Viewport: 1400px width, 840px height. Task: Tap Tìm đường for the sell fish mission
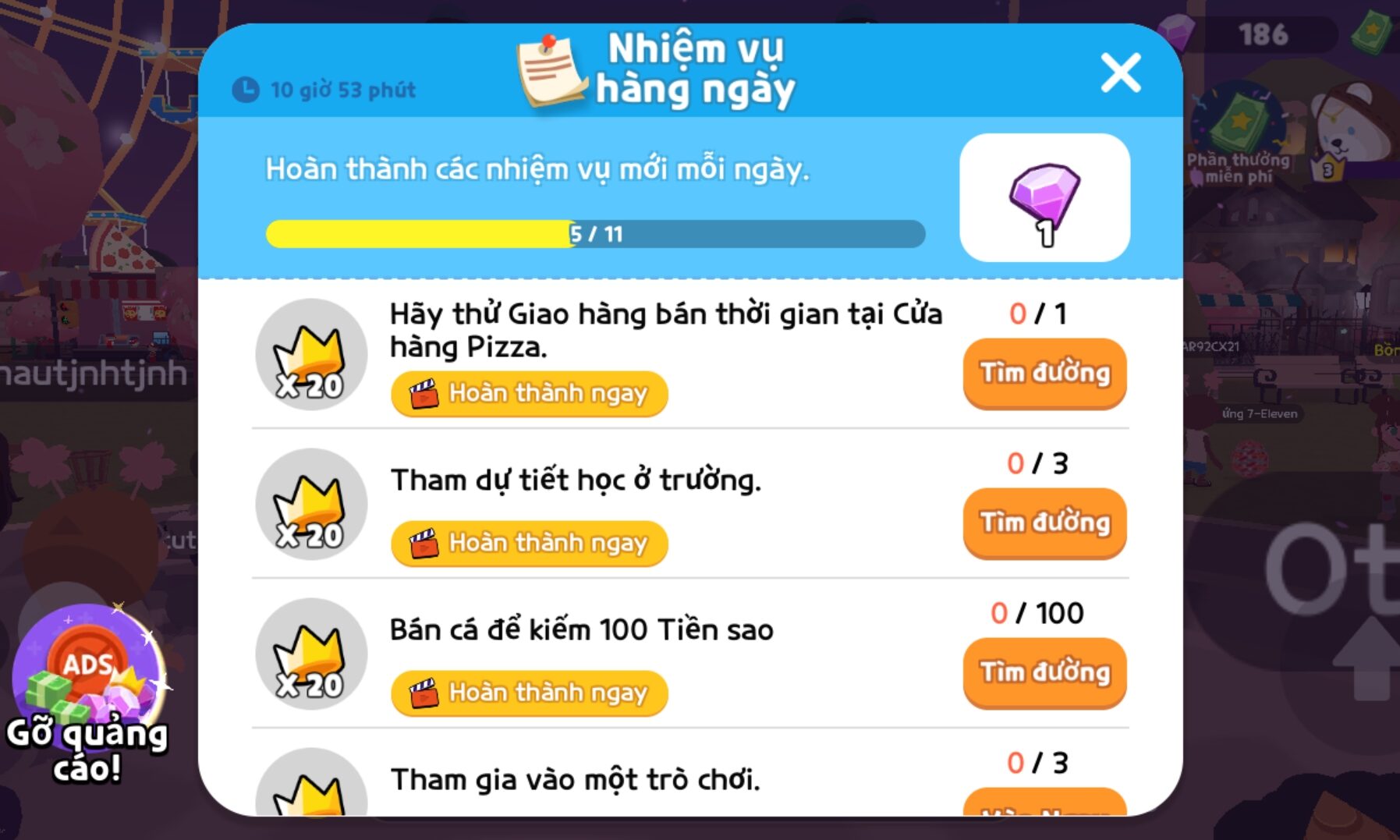(1044, 672)
